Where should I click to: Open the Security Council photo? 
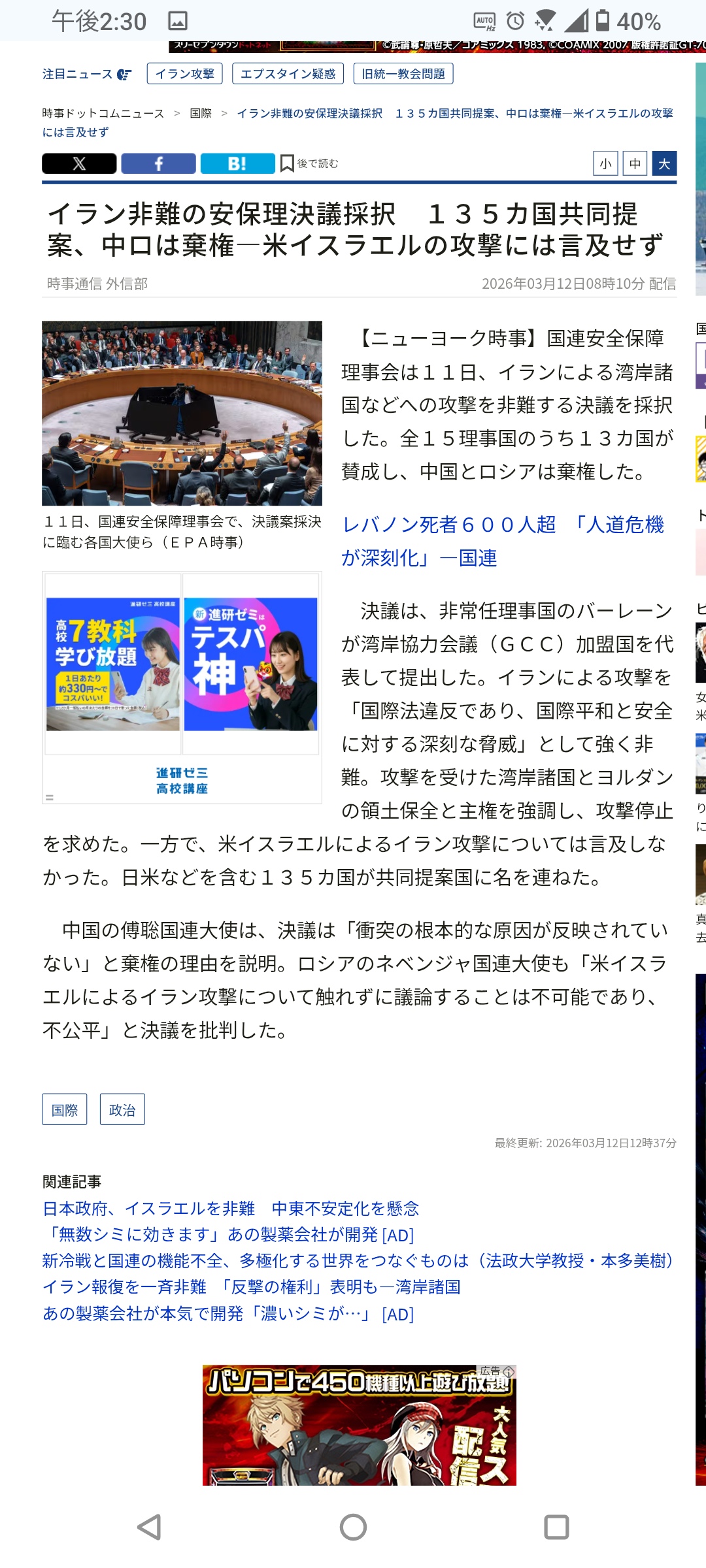point(182,413)
